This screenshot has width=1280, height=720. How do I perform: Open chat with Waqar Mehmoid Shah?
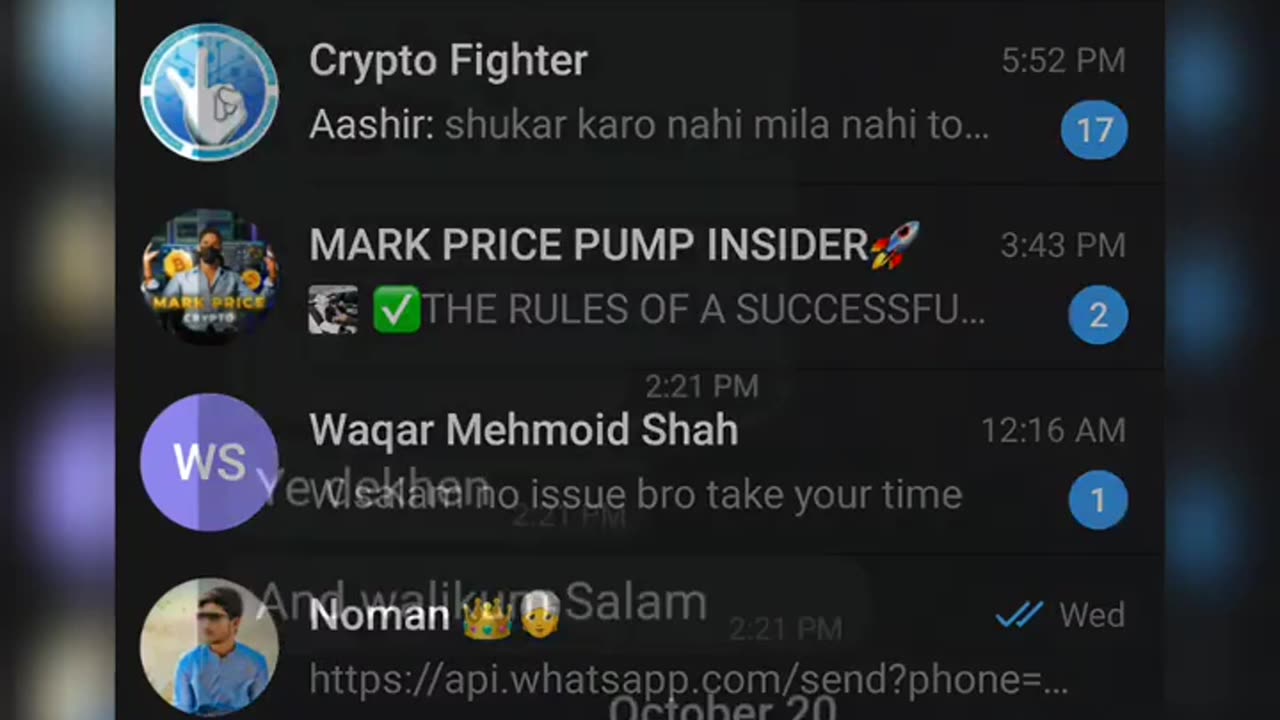click(x=640, y=462)
